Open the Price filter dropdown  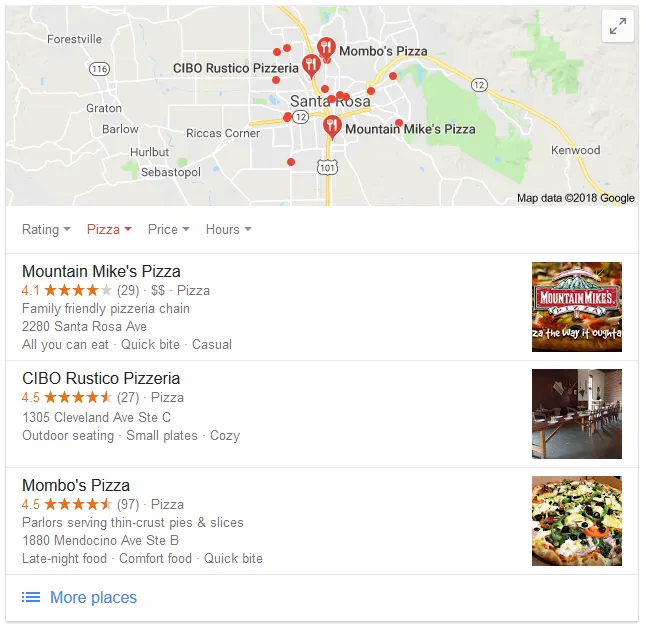pos(169,229)
